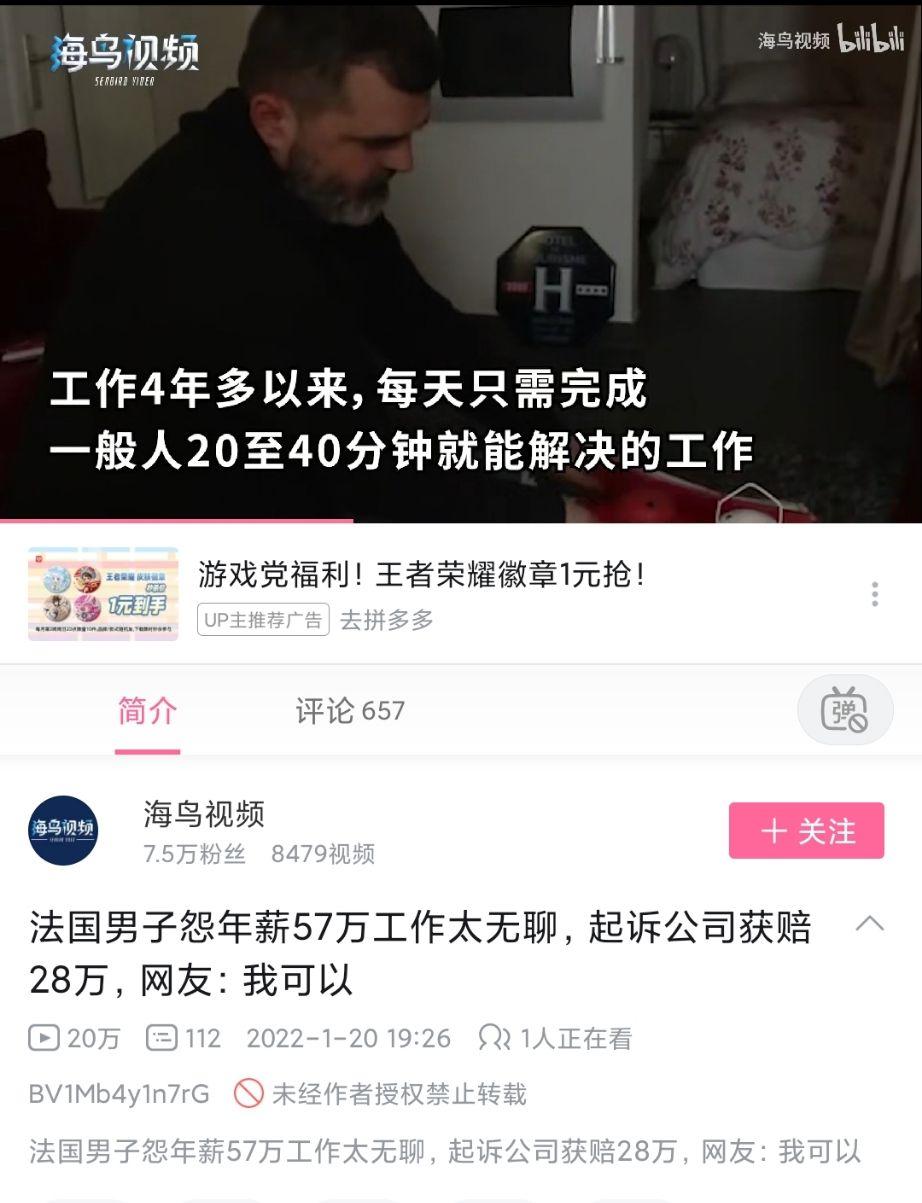Follow 海鸟视频 with the 关注 button
Image resolution: width=922 pixels, height=1203 pixels.
click(x=806, y=830)
